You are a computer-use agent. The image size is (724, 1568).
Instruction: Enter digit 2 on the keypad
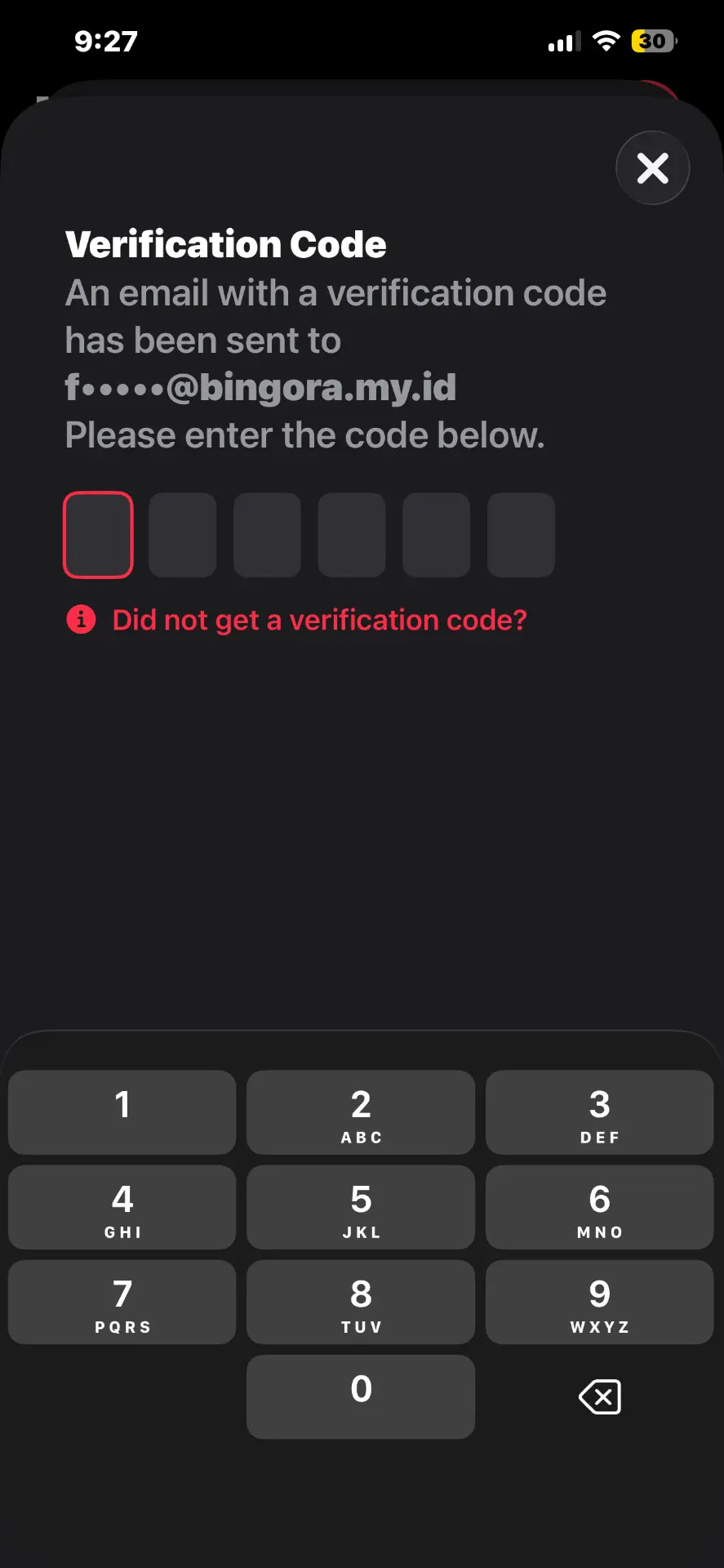(361, 1112)
